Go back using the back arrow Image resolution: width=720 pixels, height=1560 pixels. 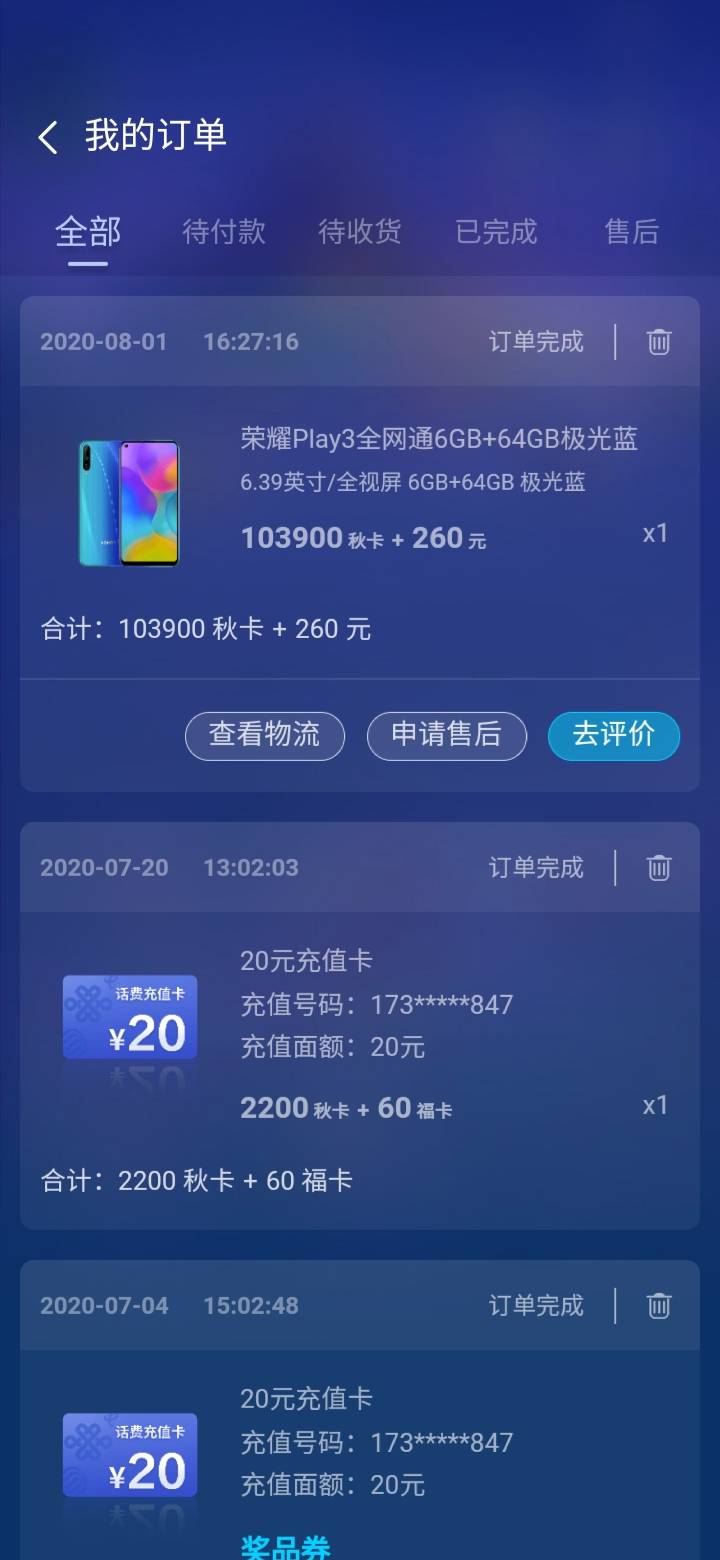[47, 136]
